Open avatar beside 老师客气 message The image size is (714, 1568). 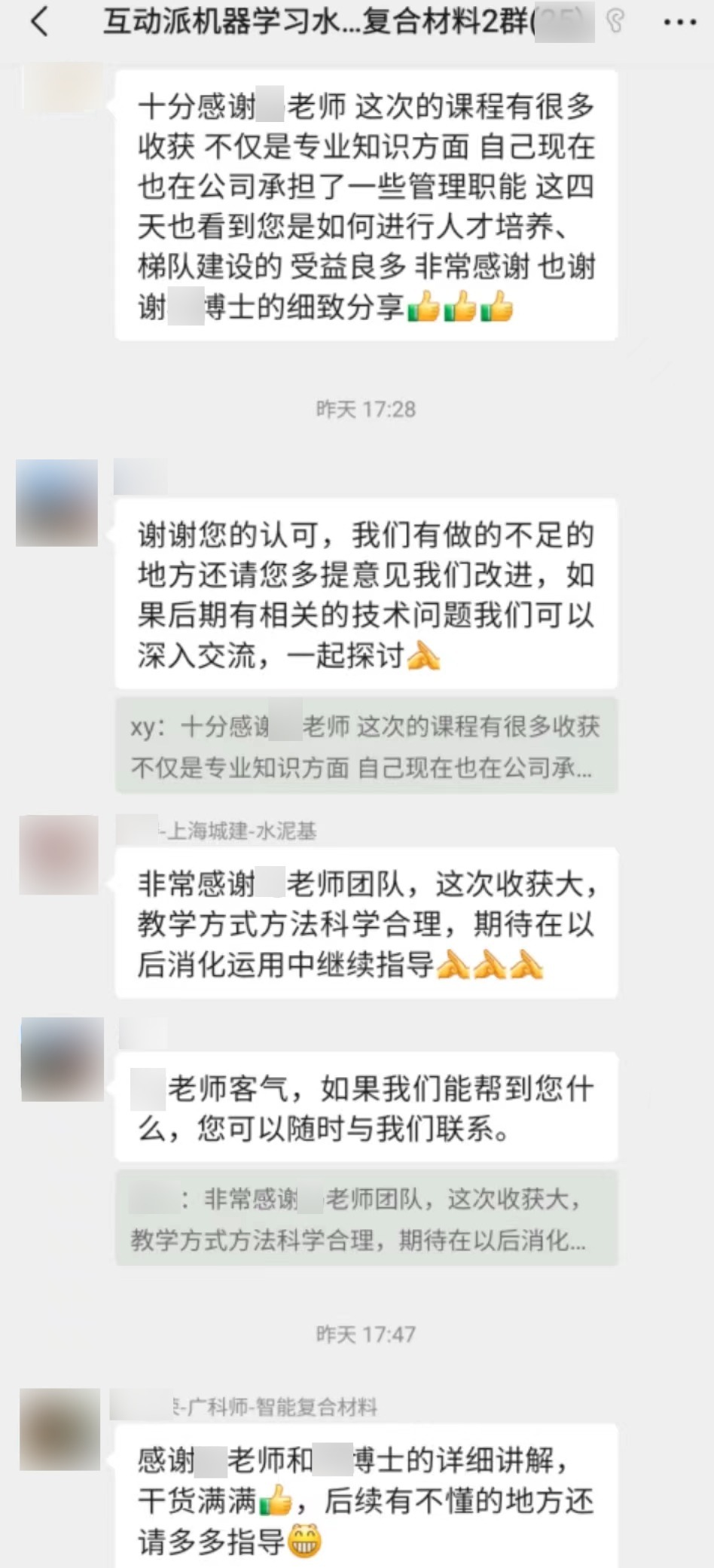[62, 1059]
